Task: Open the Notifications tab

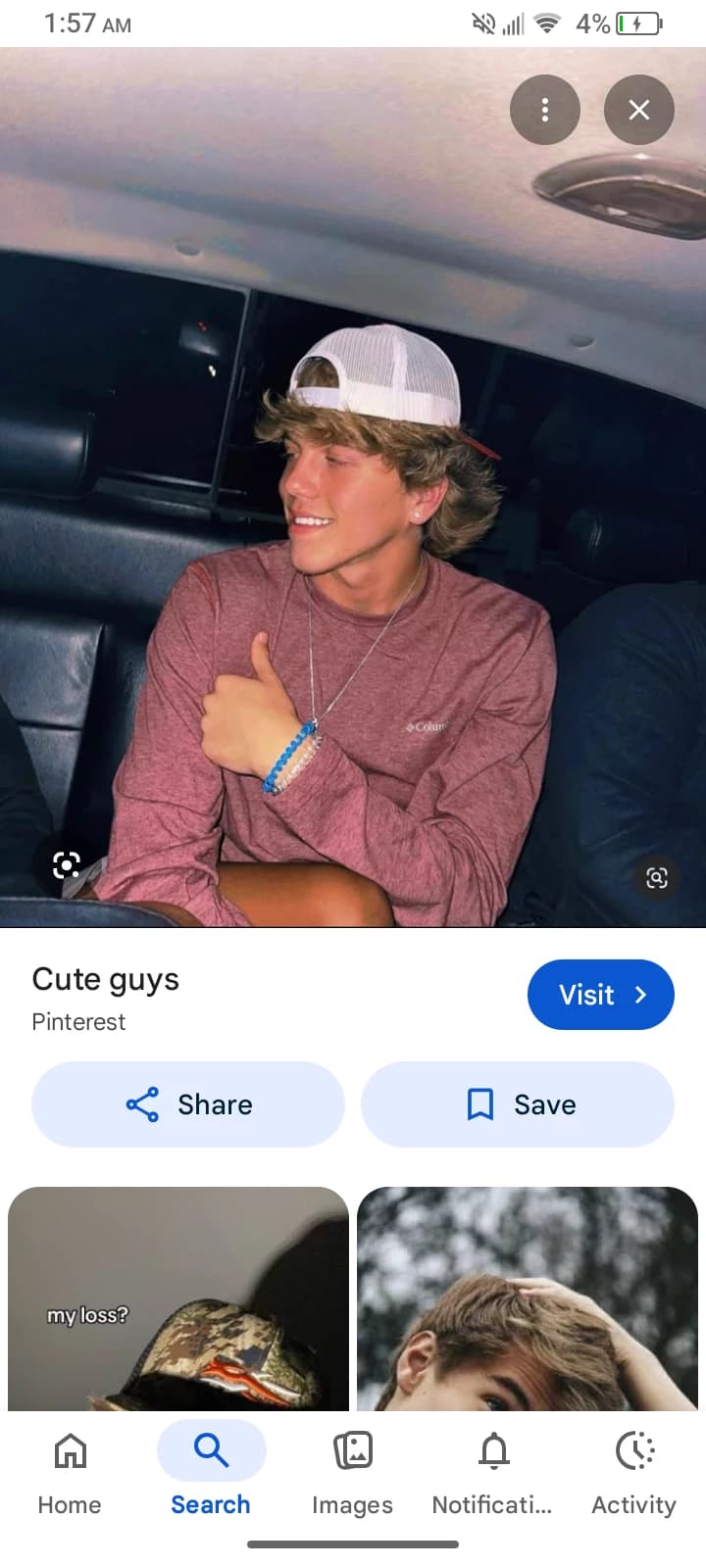Action: [x=493, y=1474]
